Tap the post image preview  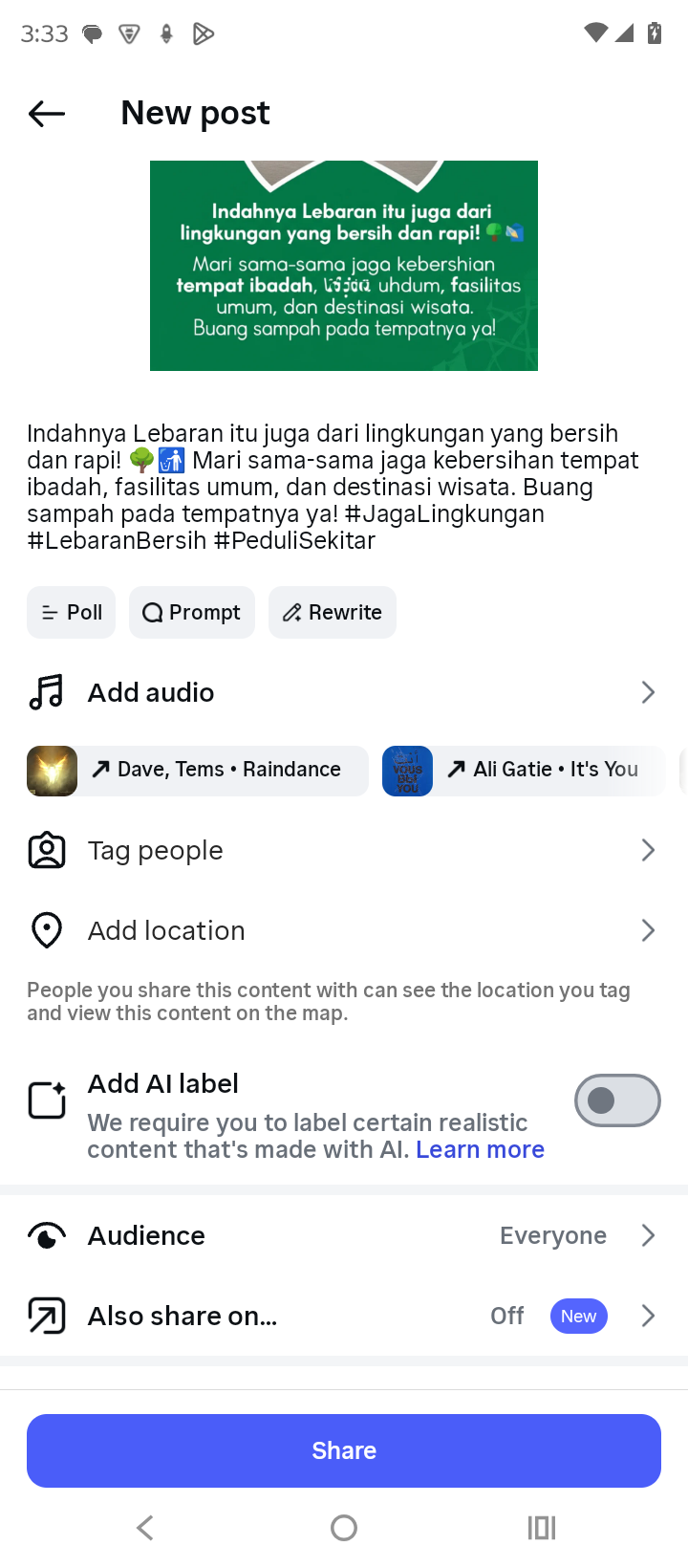tap(344, 266)
